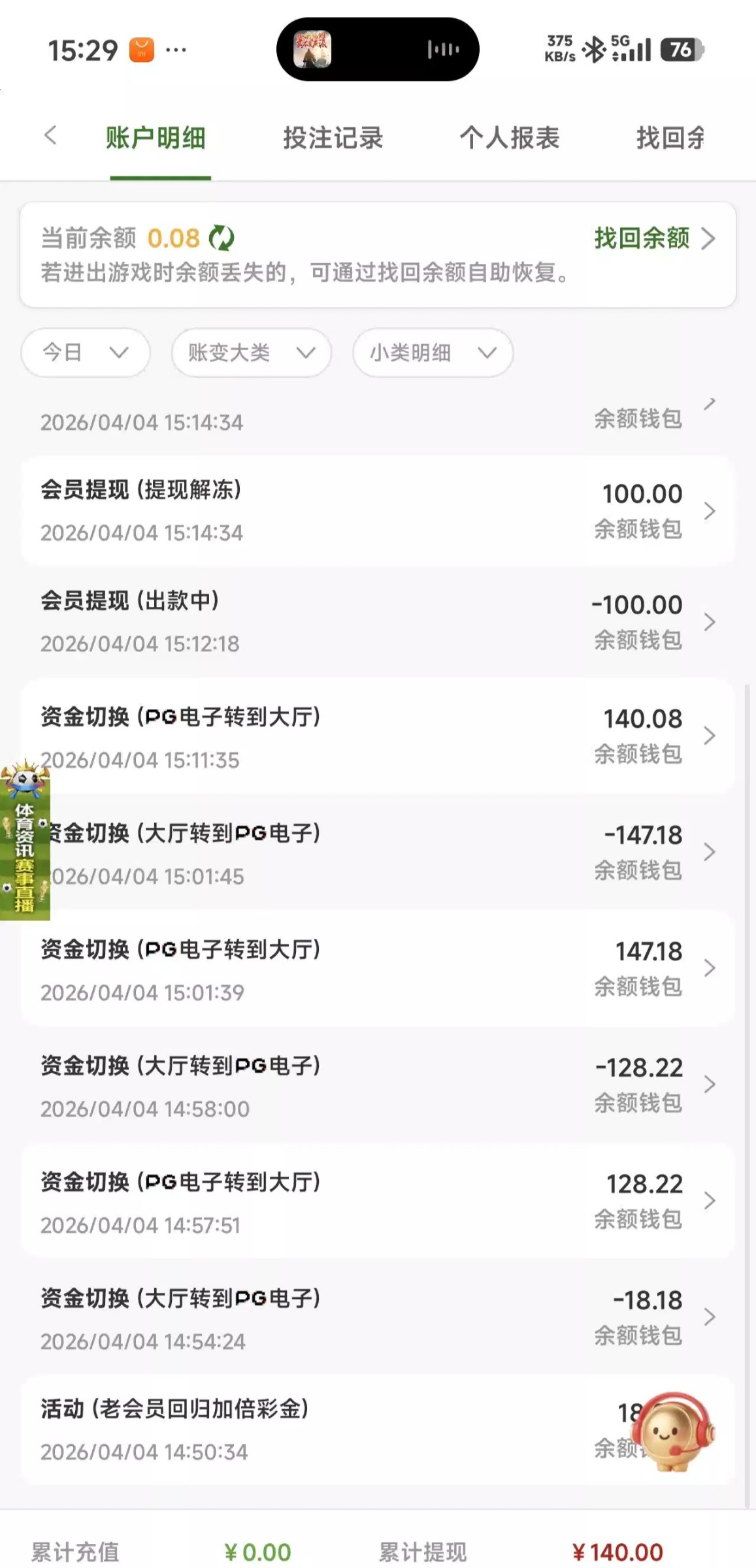Expand the 小类明细 filter dropdown
The image size is (756, 1568).
click(x=433, y=353)
